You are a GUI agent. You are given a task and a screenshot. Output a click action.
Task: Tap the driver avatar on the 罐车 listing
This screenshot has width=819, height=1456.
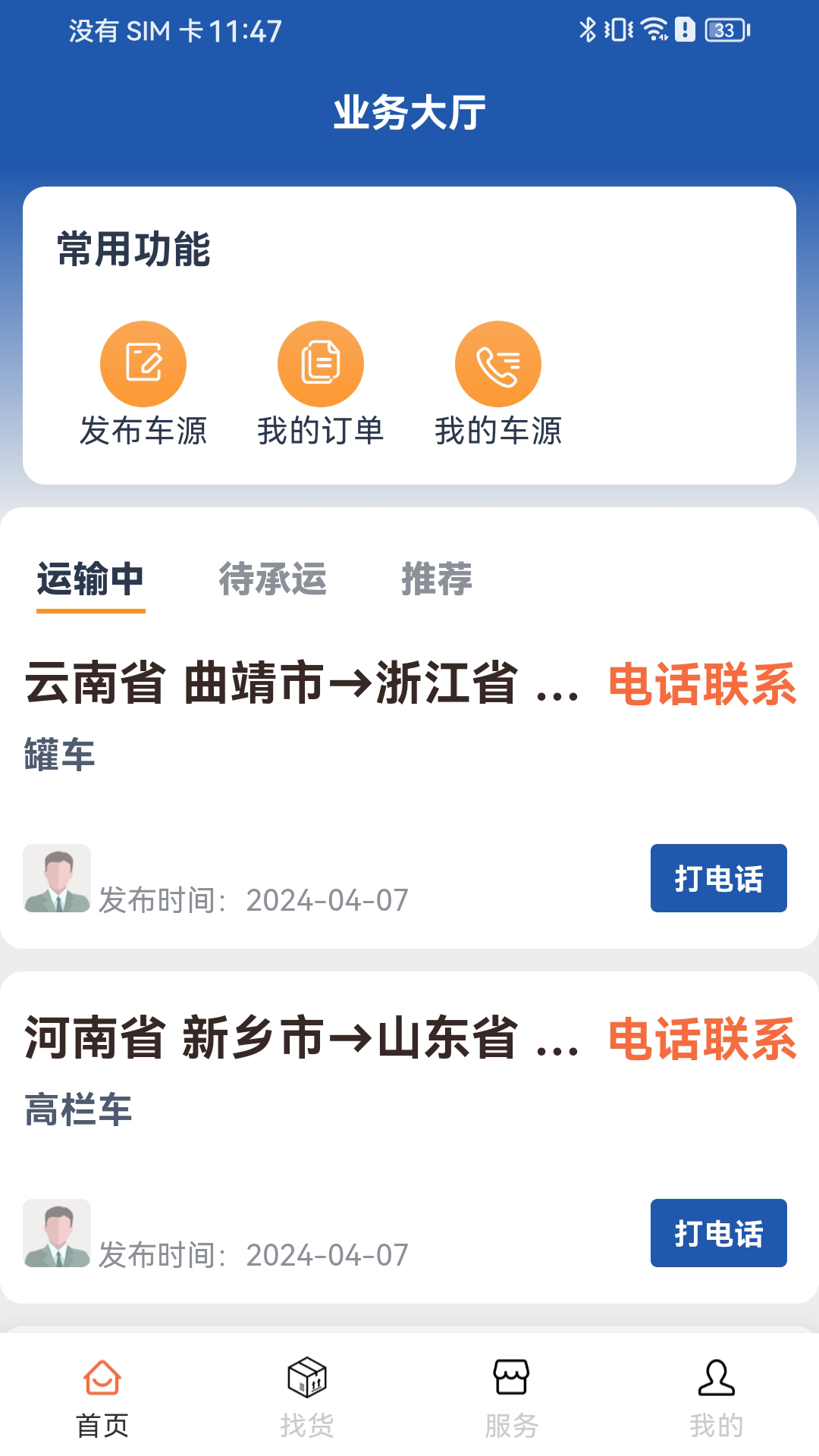57,876
